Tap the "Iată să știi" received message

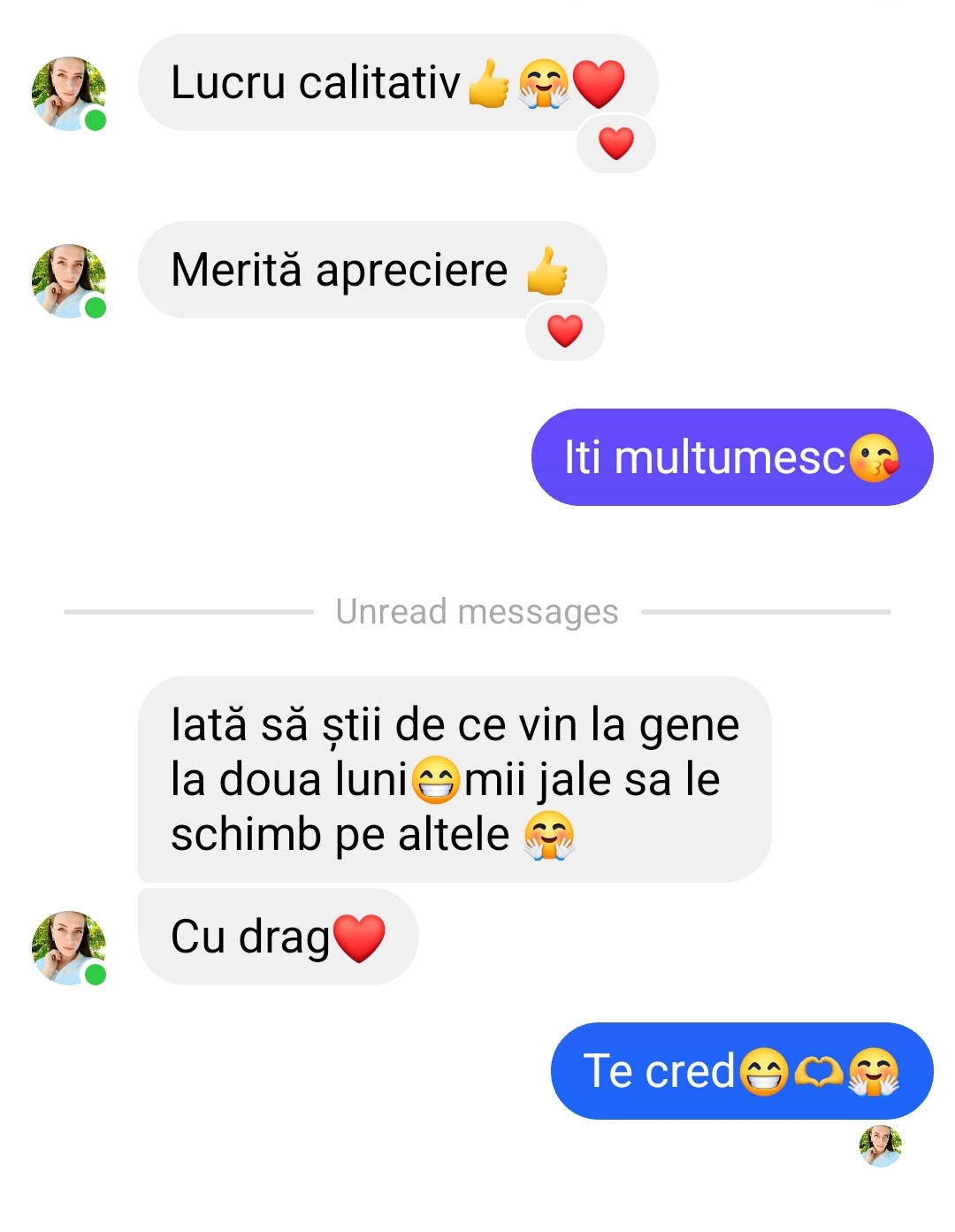coord(454,779)
